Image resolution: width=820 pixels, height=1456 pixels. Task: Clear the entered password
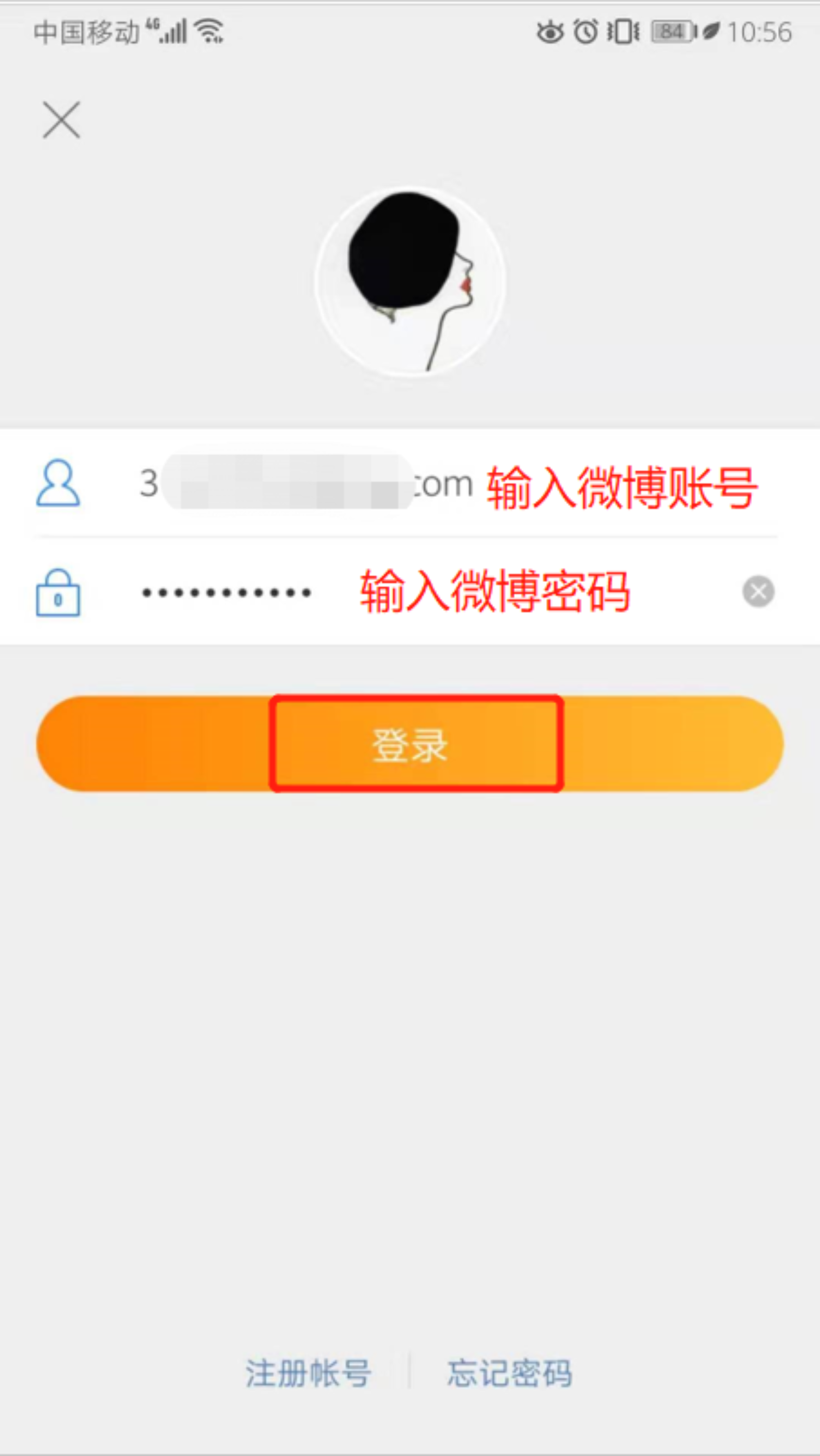(758, 592)
